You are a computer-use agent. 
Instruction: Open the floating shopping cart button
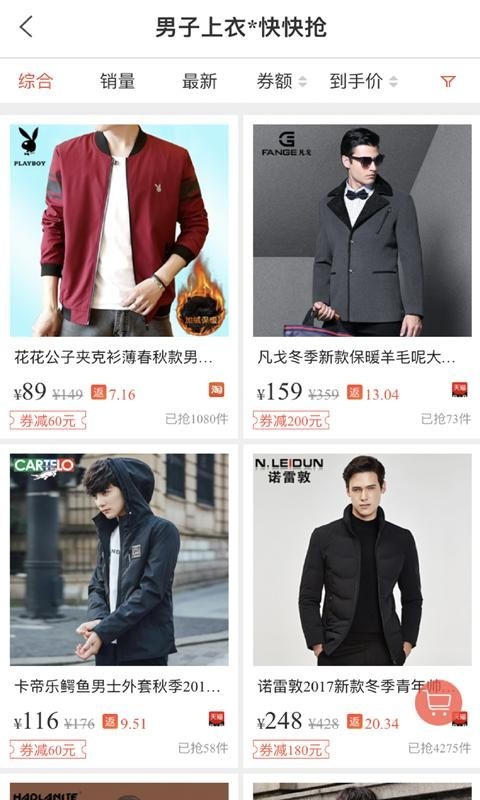pyautogui.click(x=438, y=702)
